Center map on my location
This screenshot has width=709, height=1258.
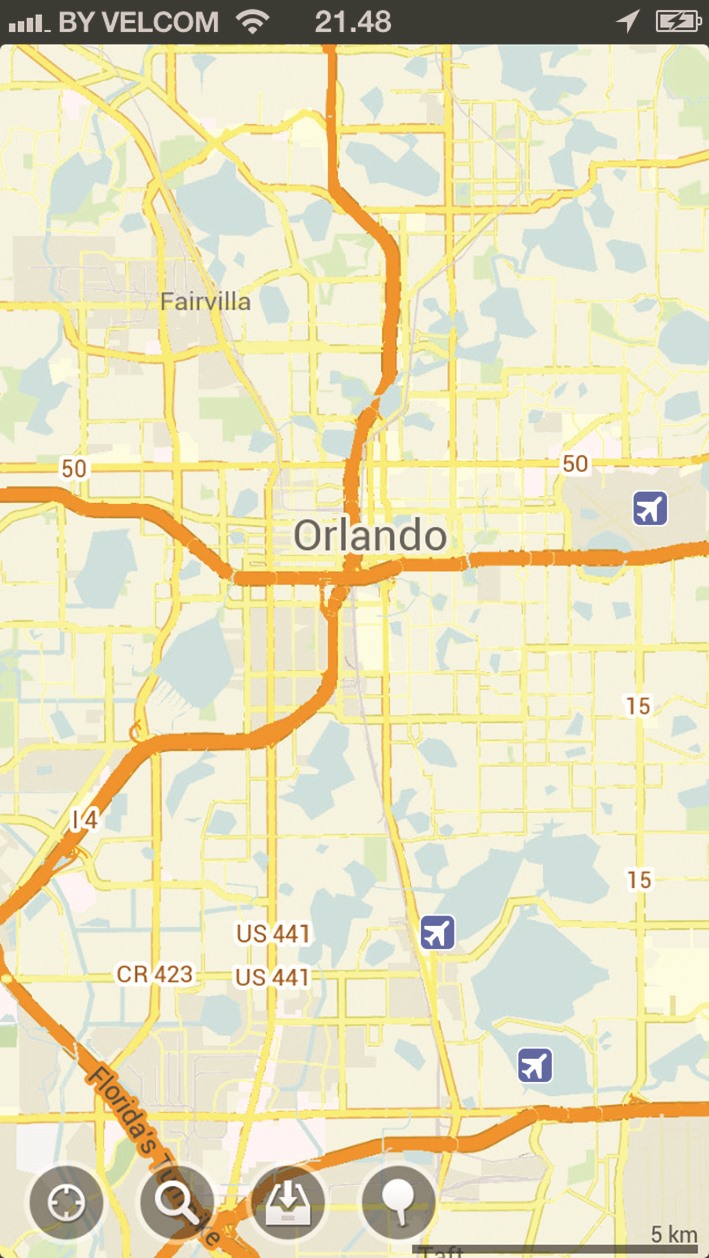[66, 1201]
